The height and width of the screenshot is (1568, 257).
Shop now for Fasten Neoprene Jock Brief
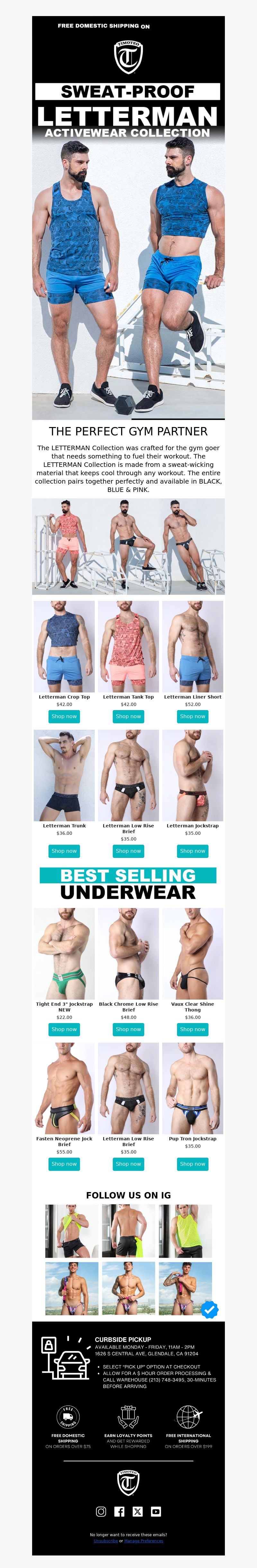(x=64, y=1164)
